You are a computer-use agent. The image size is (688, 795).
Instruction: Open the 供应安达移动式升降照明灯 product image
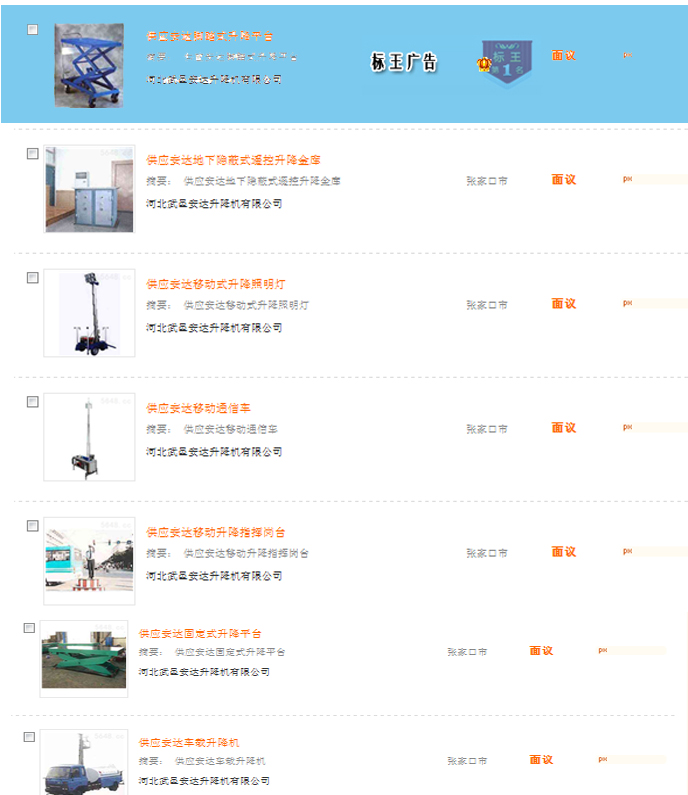coord(89,312)
